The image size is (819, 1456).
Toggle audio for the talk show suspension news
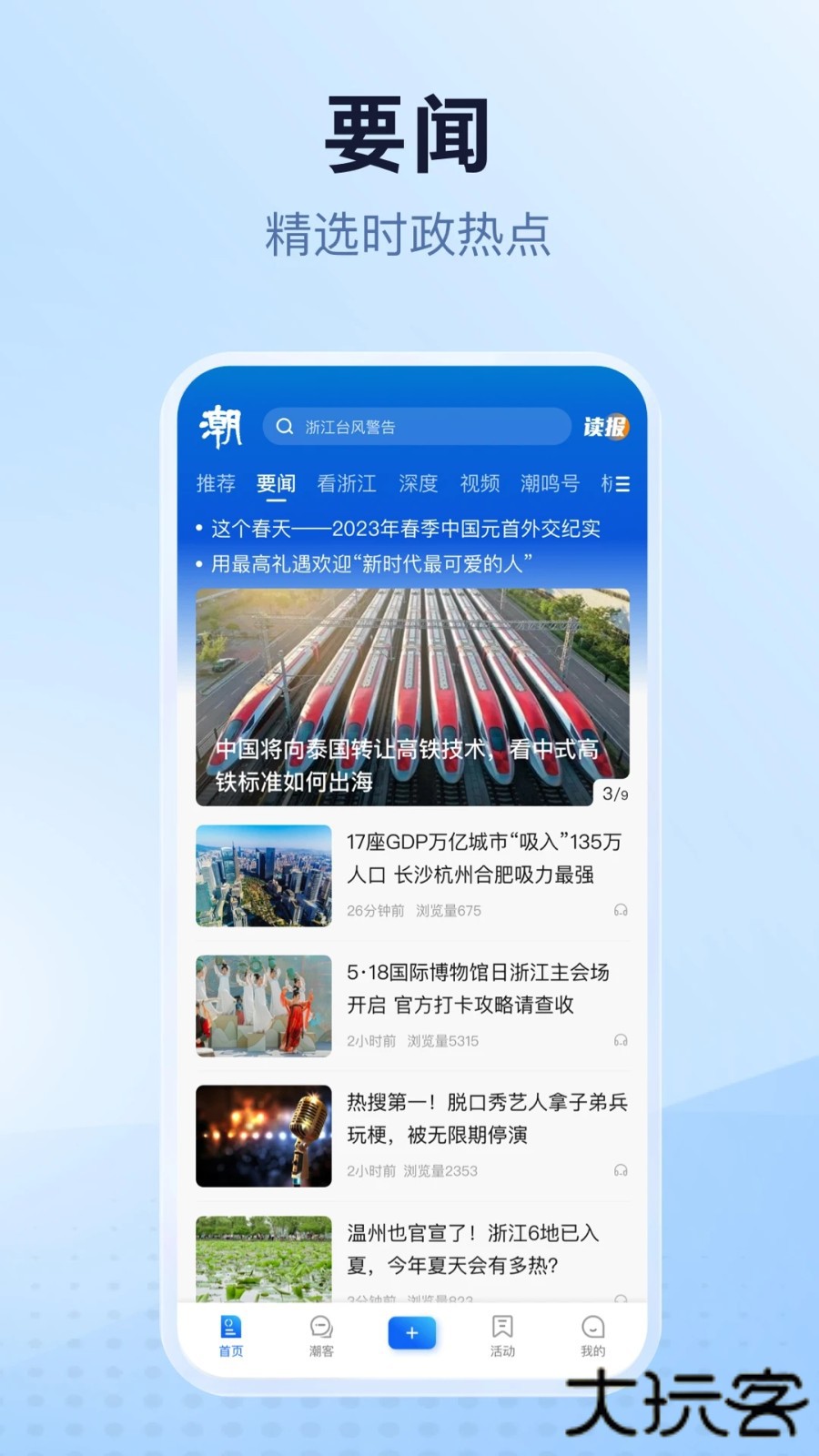[622, 1170]
